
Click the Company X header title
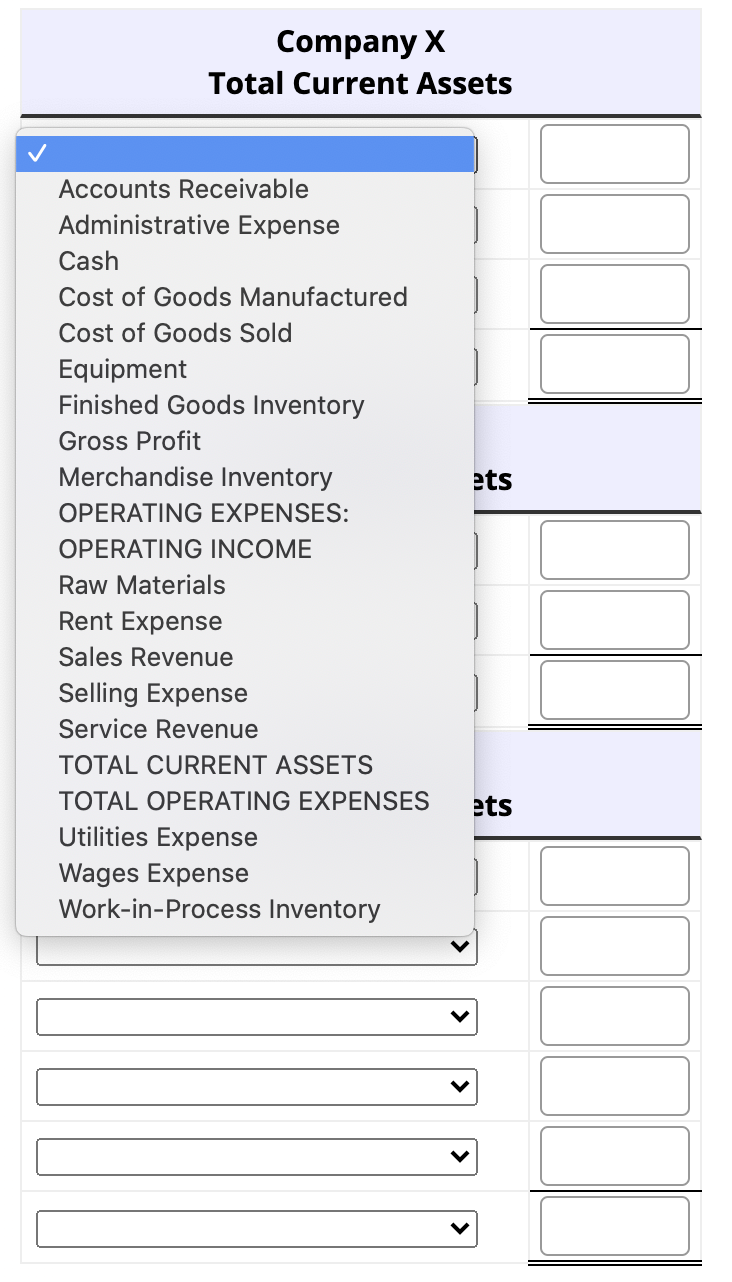[x=359, y=42]
